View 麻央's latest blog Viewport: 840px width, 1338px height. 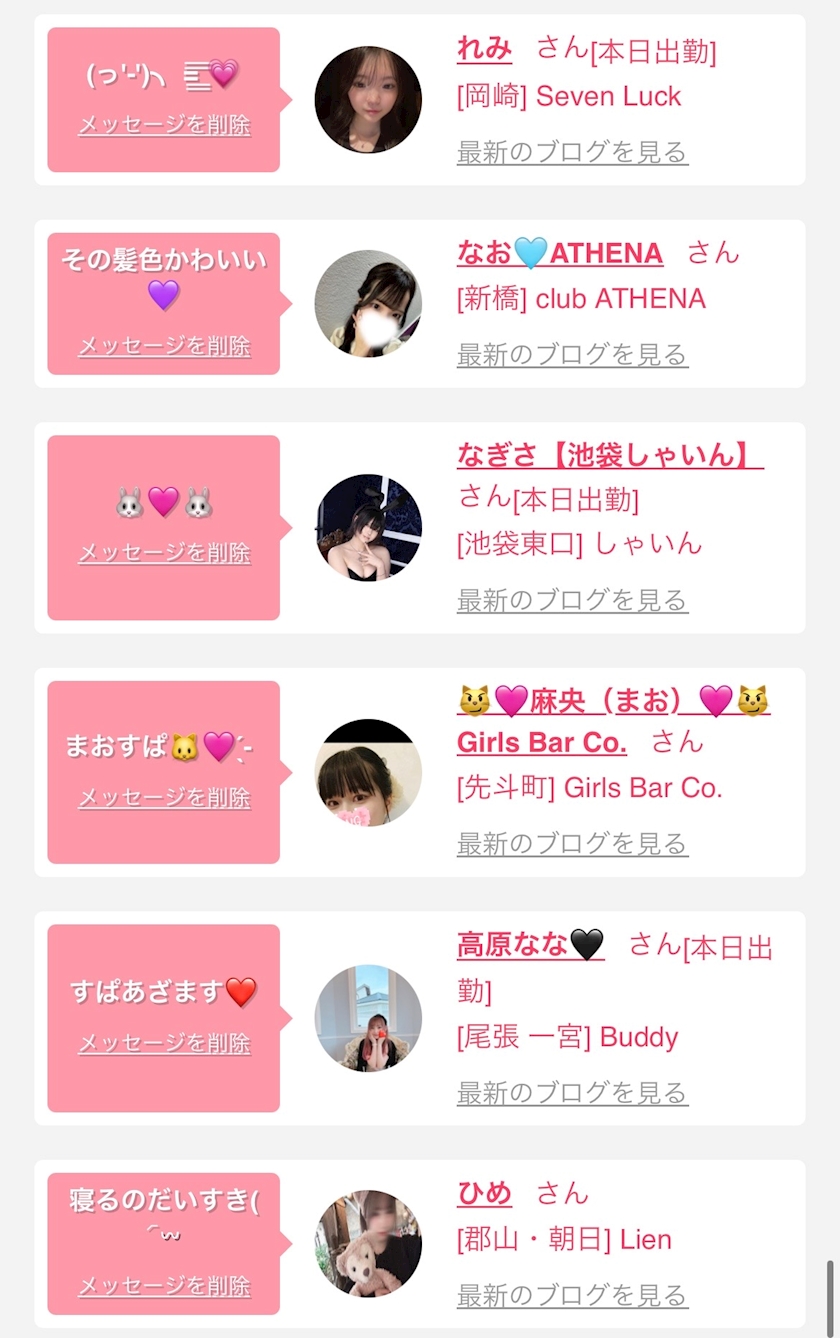(x=572, y=844)
